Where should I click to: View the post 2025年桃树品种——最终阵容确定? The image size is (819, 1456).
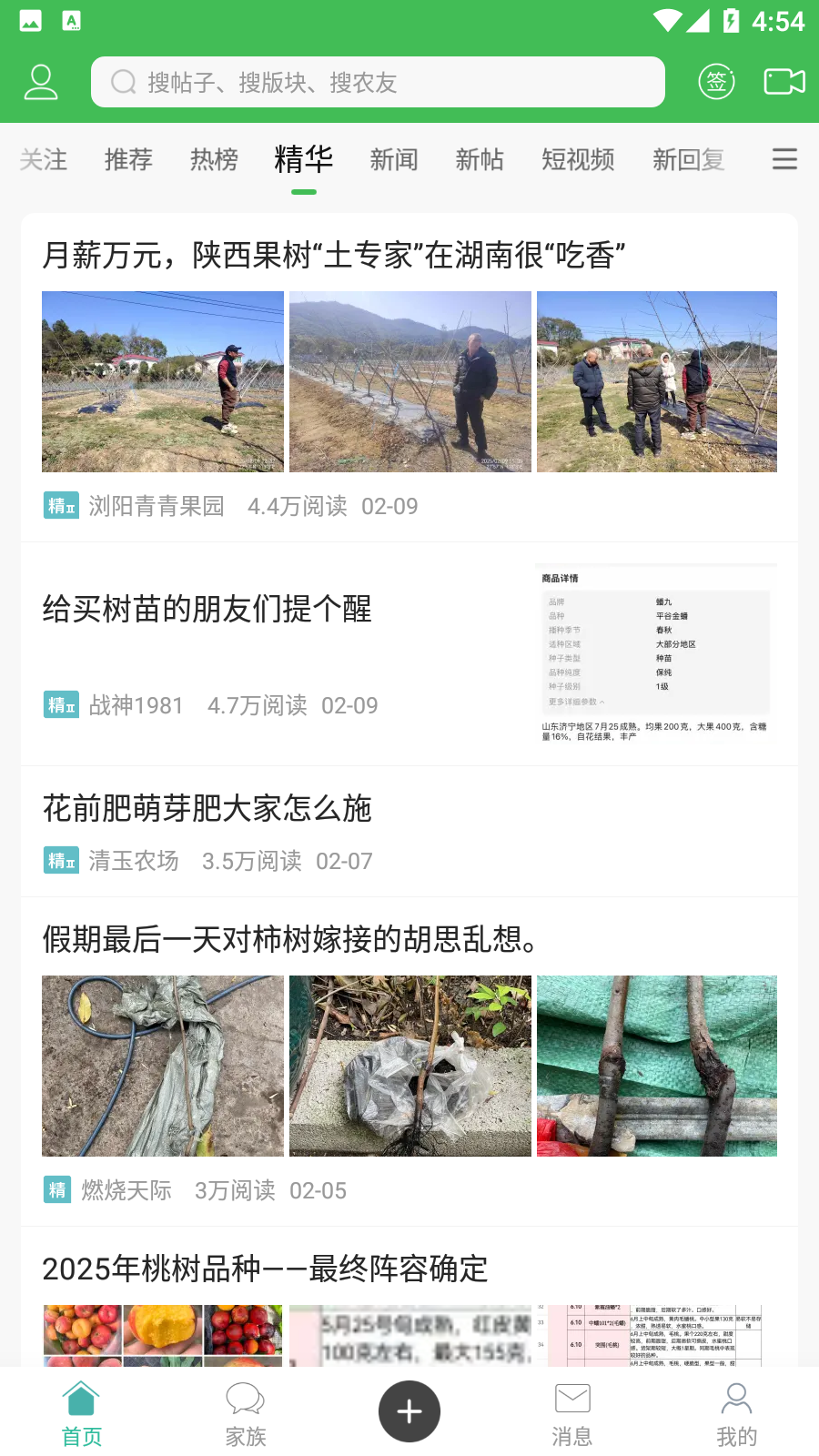[x=266, y=1269]
